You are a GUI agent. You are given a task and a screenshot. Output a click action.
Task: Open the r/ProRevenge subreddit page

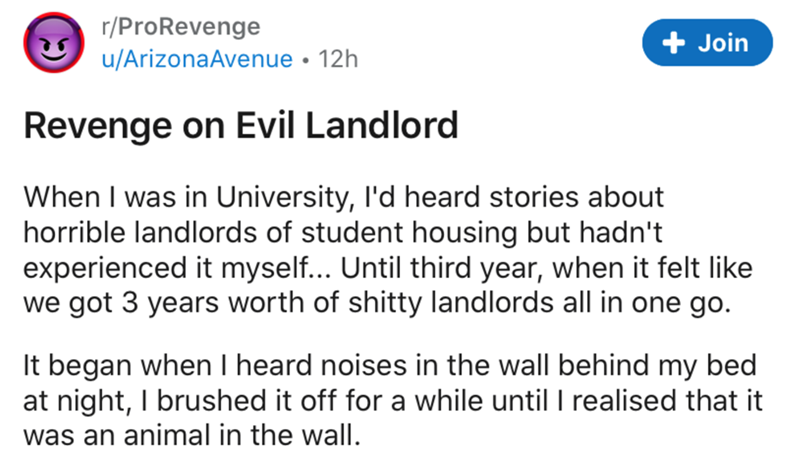(180, 25)
